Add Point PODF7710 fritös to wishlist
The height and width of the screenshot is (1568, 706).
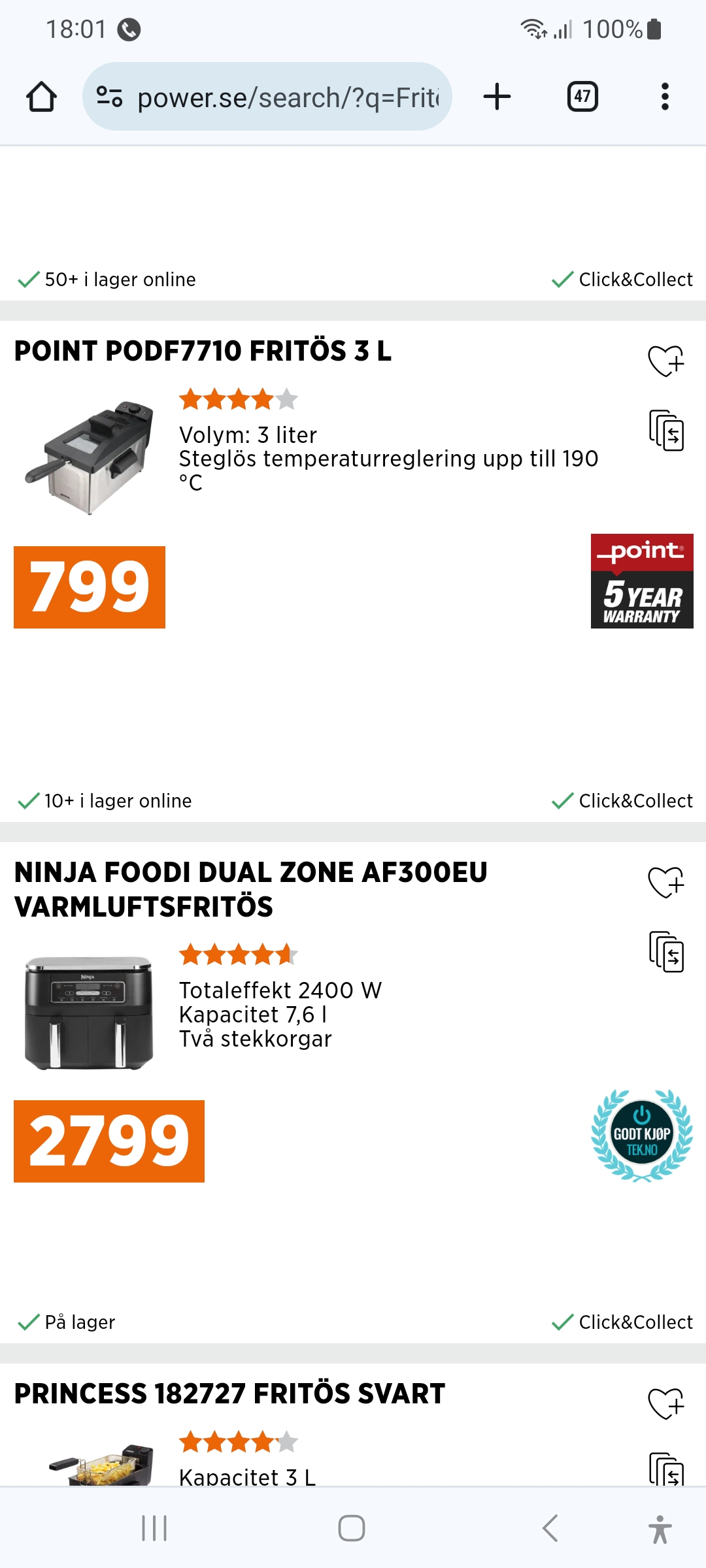[x=665, y=361]
